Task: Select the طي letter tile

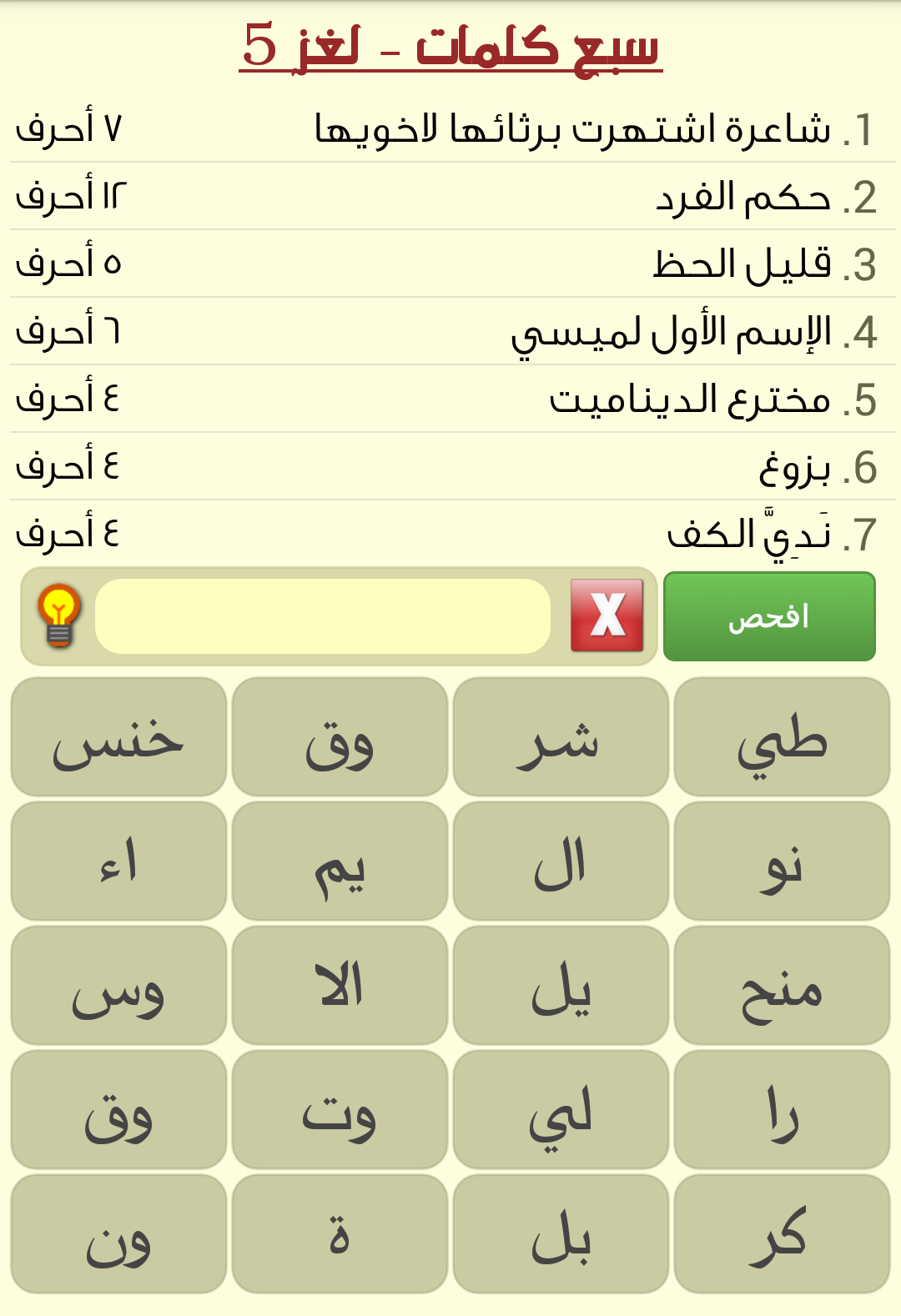Action: (x=782, y=737)
